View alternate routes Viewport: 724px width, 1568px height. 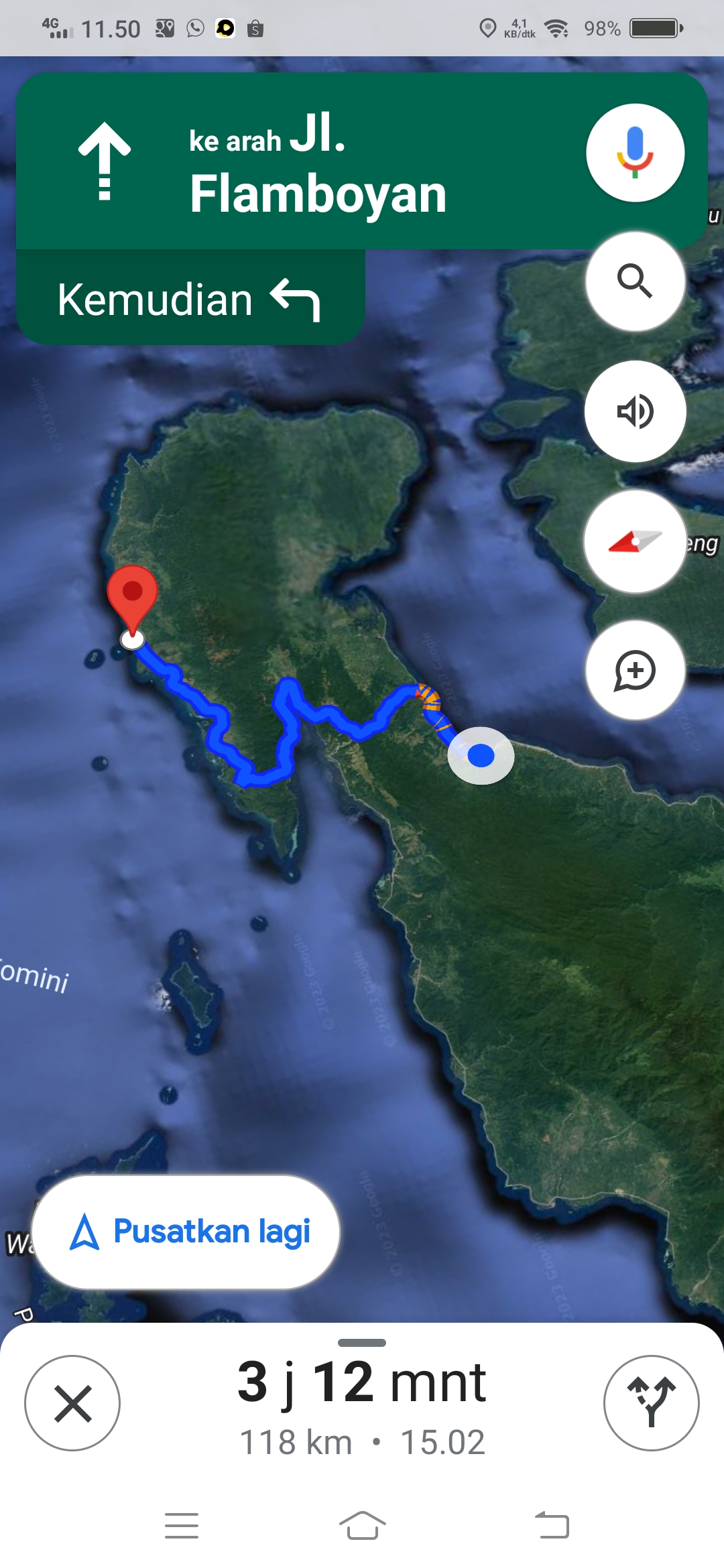pyautogui.click(x=651, y=1403)
